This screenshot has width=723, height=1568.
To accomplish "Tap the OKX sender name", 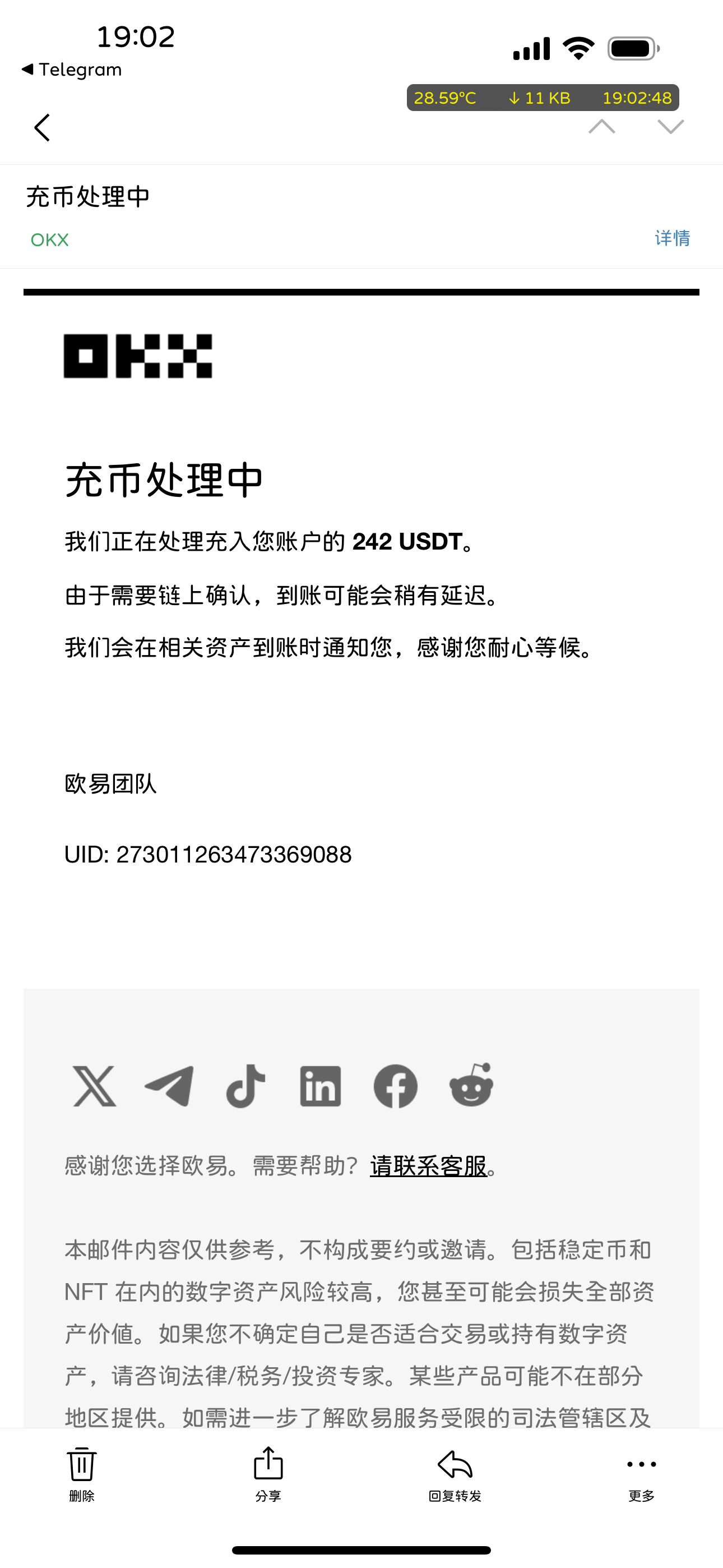I will pyautogui.click(x=50, y=240).
